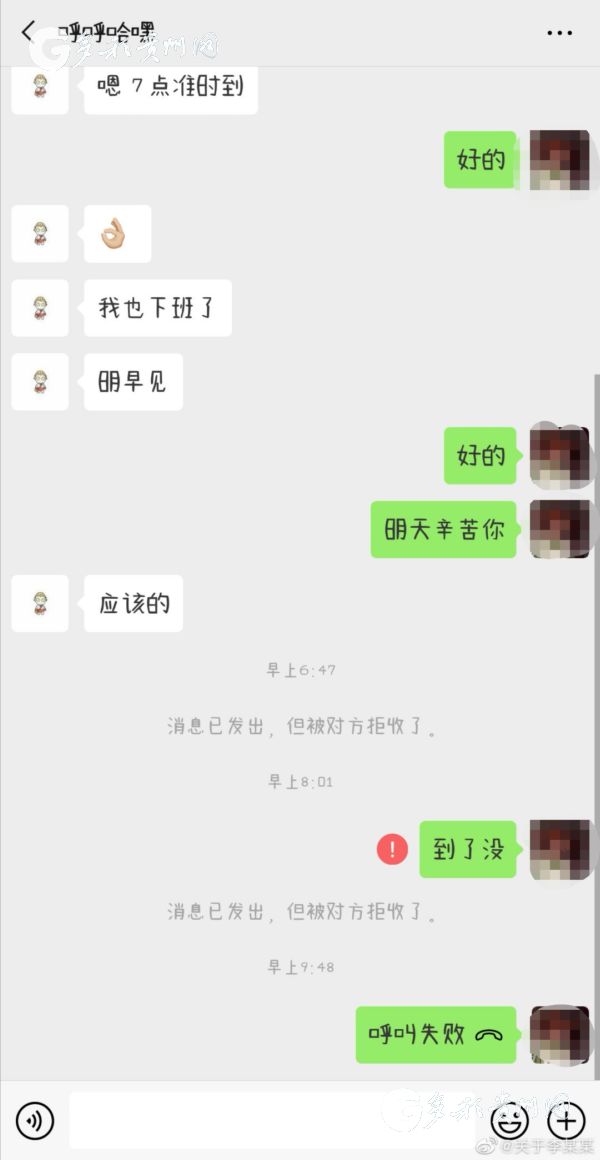The height and width of the screenshot is (1160, 600).
Task: Tap the message text field
Action: (270, 1119)
